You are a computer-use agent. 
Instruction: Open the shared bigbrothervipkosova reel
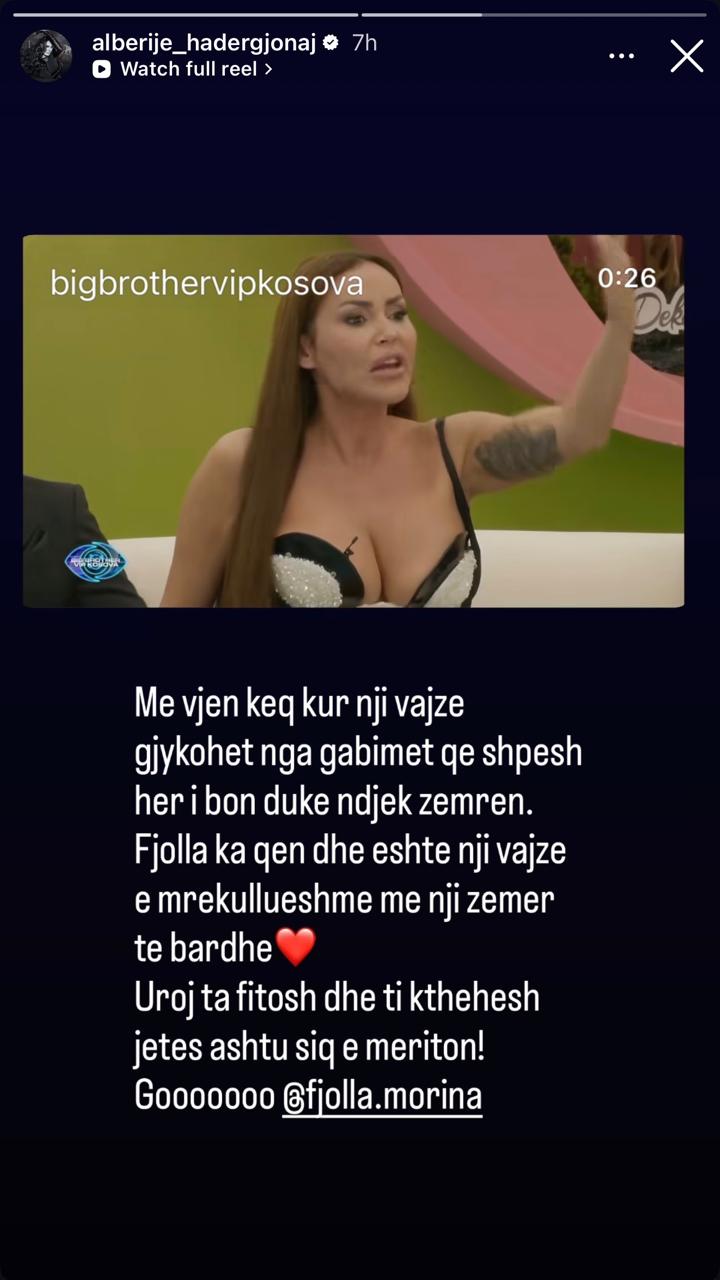353,420
